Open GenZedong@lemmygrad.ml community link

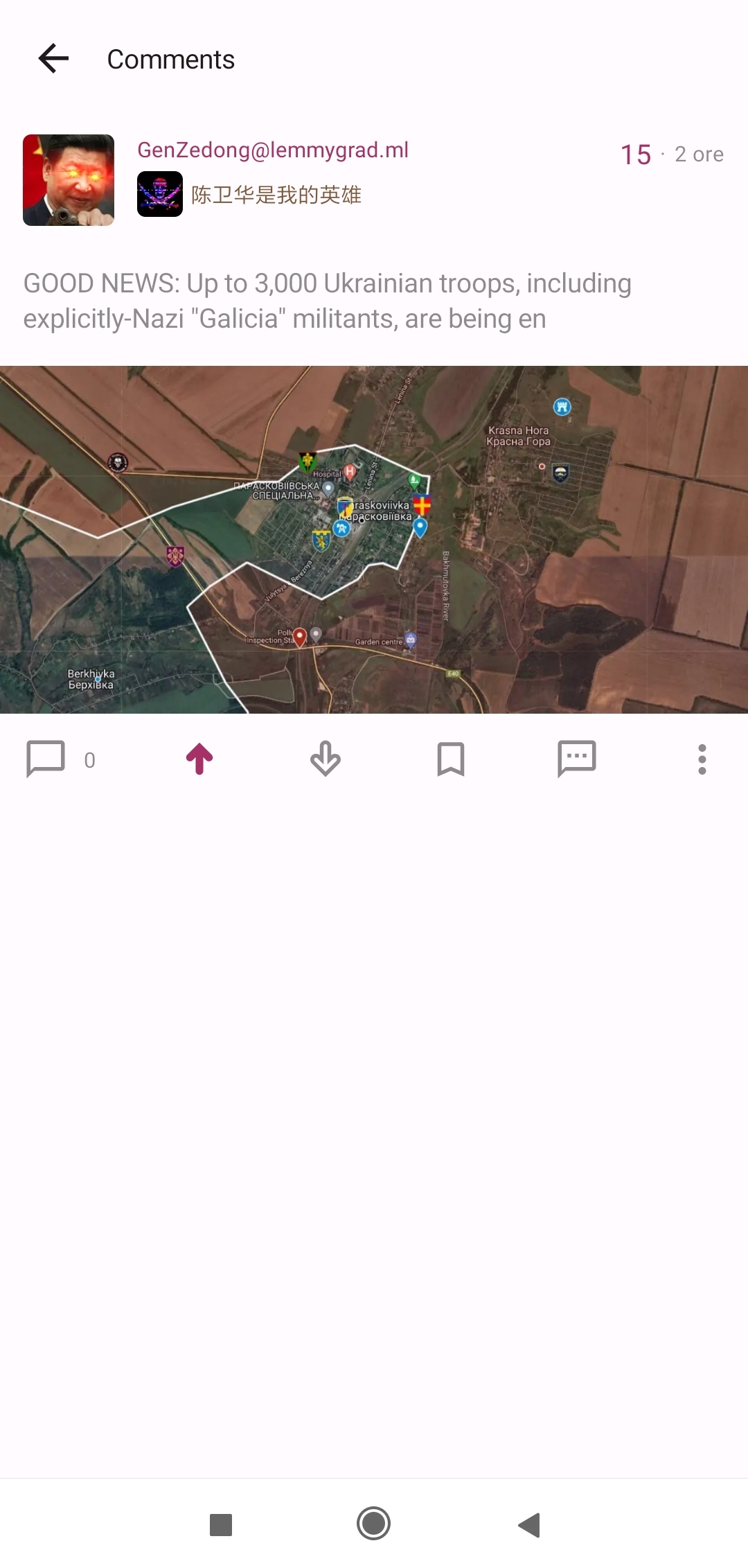point(273,150)
